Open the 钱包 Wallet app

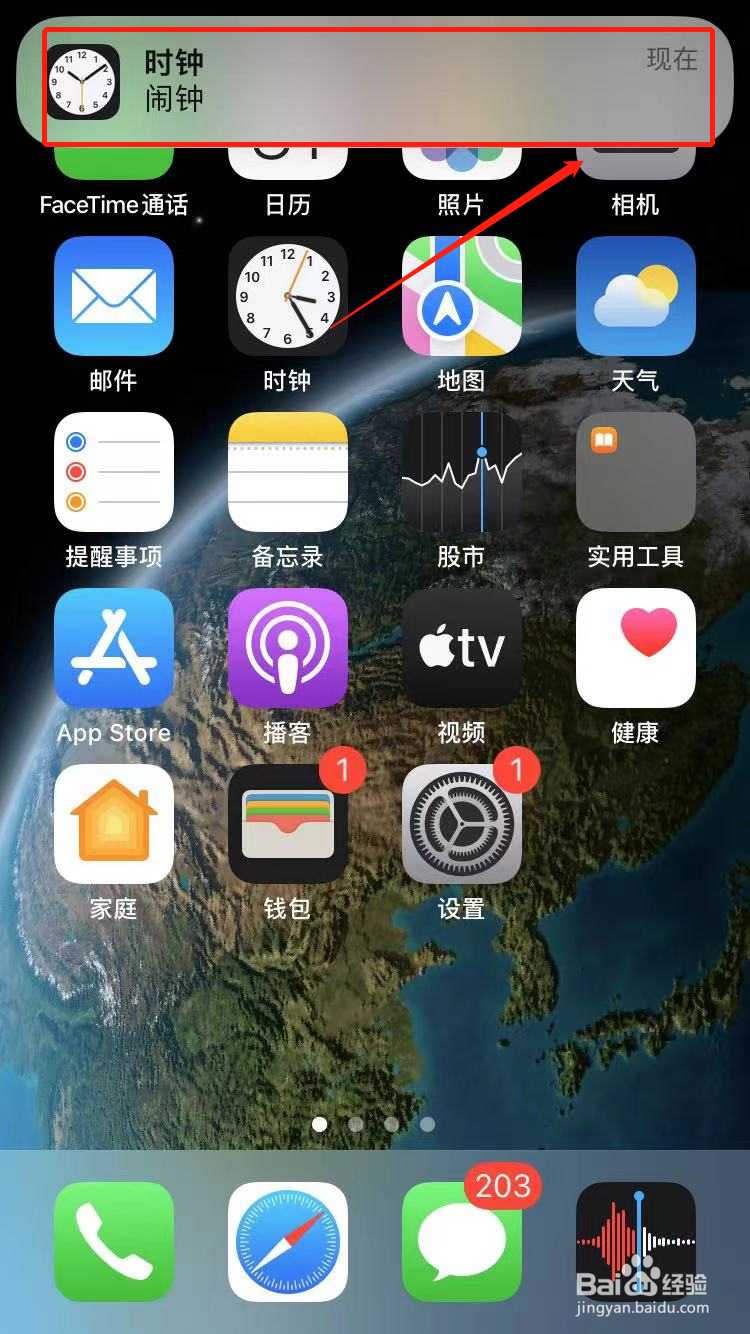click(x=288, y=824)
